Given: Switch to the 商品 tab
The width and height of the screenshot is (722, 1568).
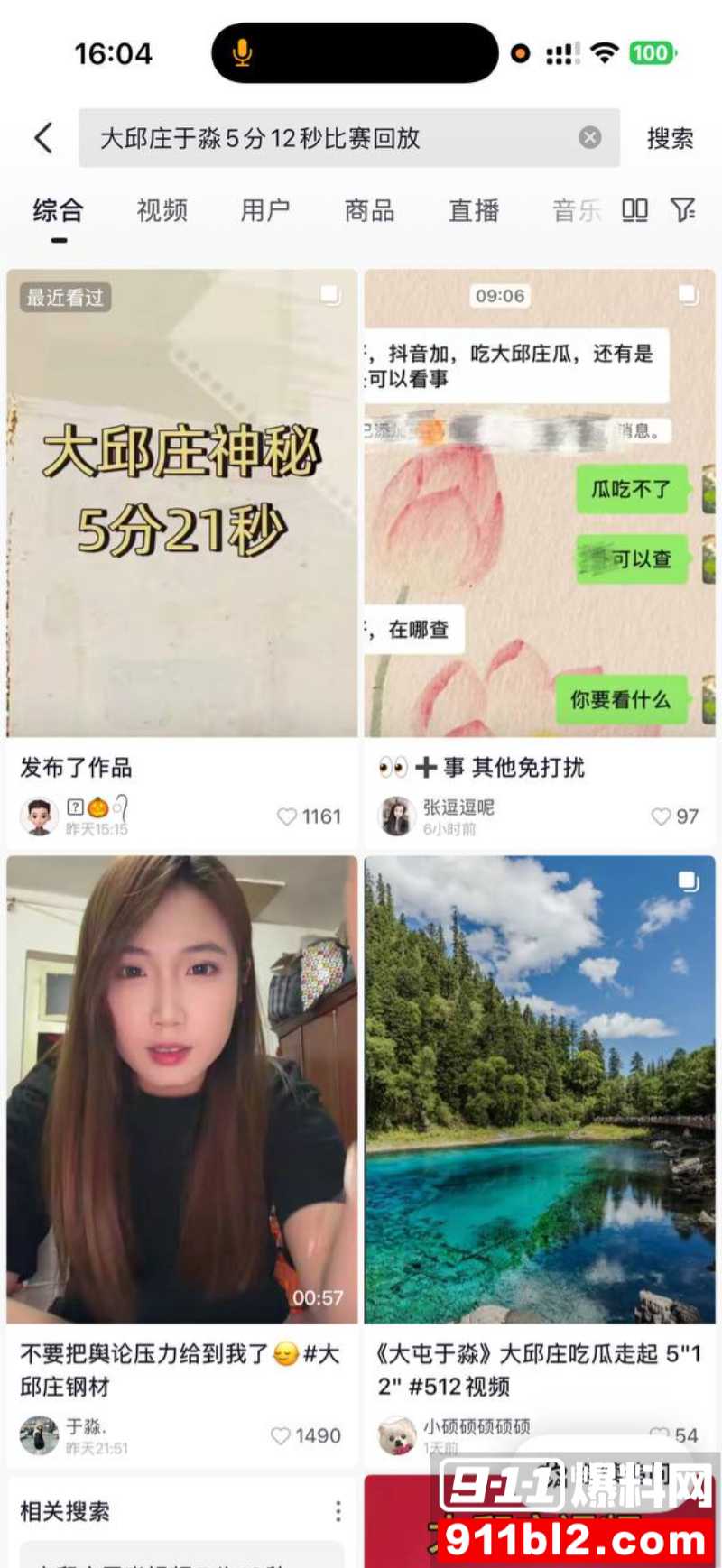Looking at the screenshot, I should 369,210.
